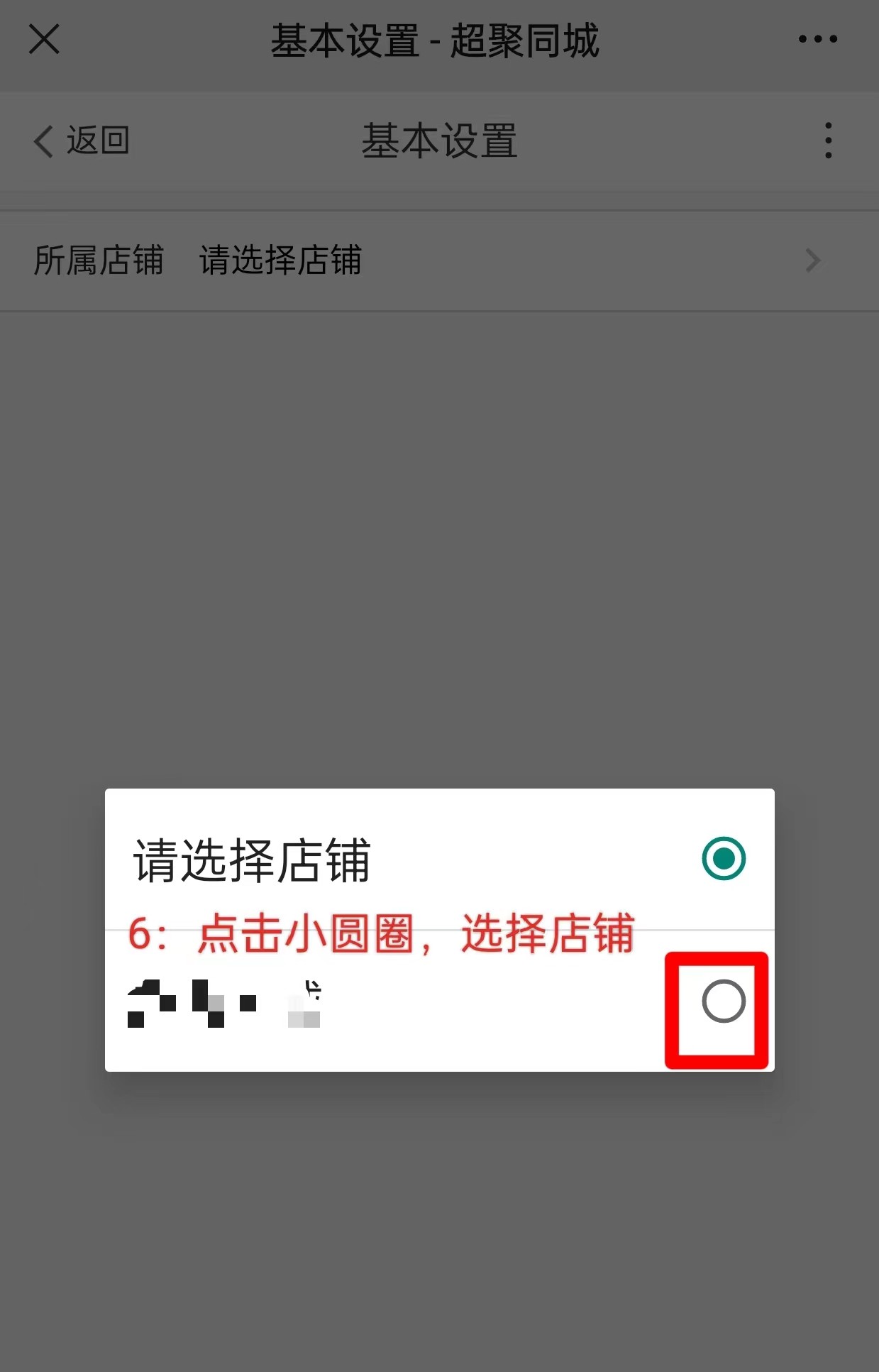
Task: Go back with 返回 button
Action: click(x=82, y=141)
